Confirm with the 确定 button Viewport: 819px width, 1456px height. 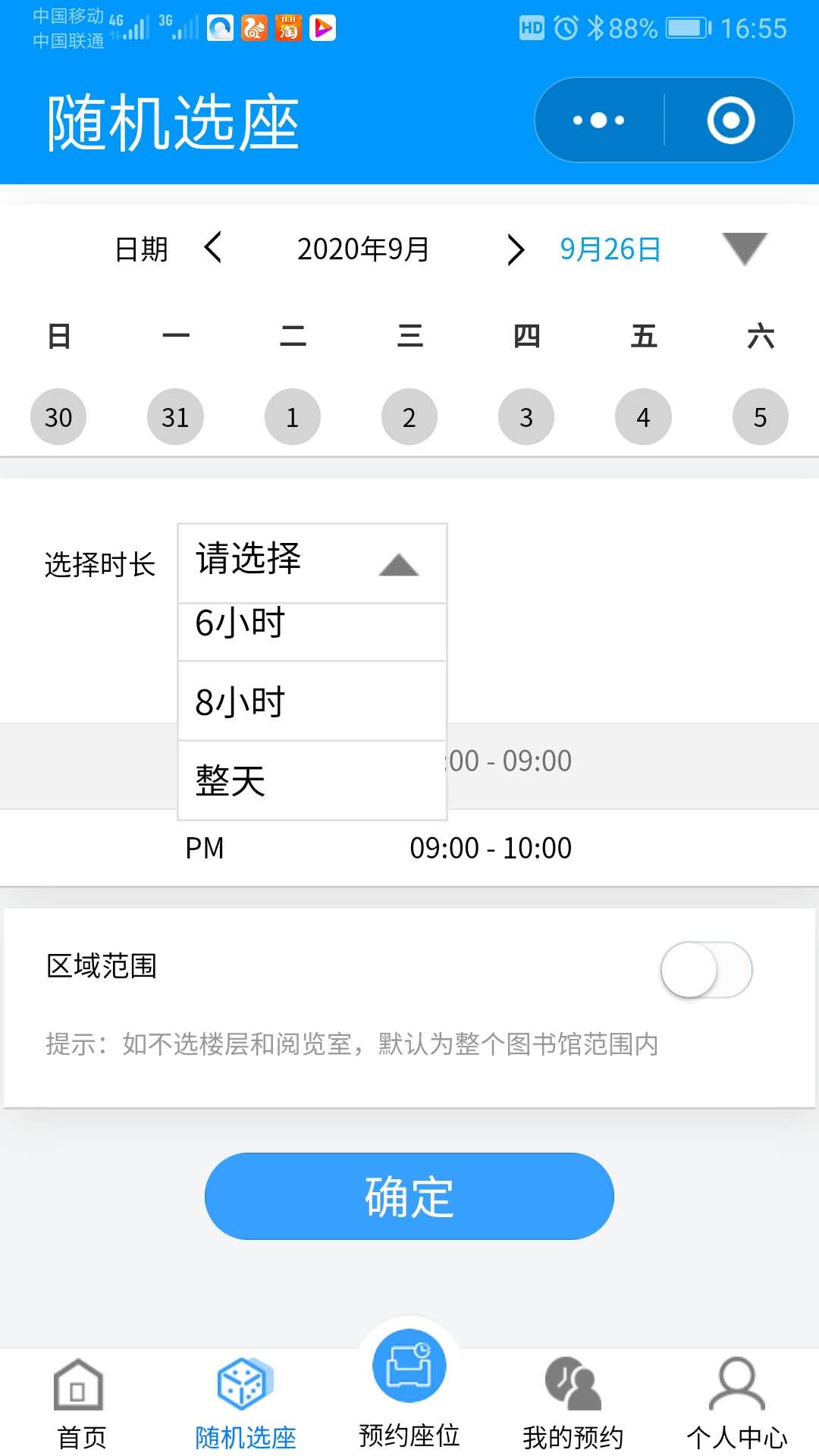(x=409, y=1196)
